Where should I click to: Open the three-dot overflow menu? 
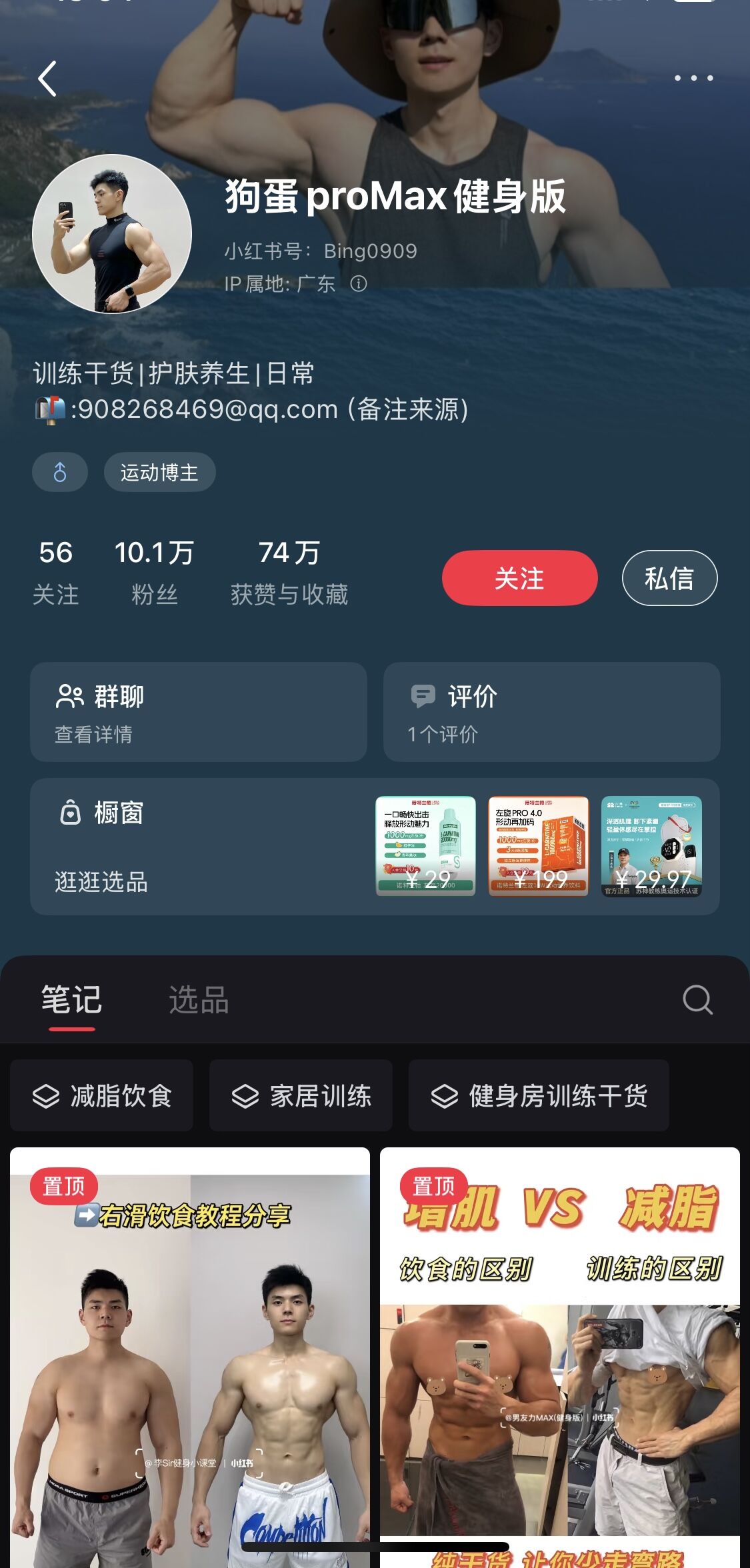pos(693,78)
